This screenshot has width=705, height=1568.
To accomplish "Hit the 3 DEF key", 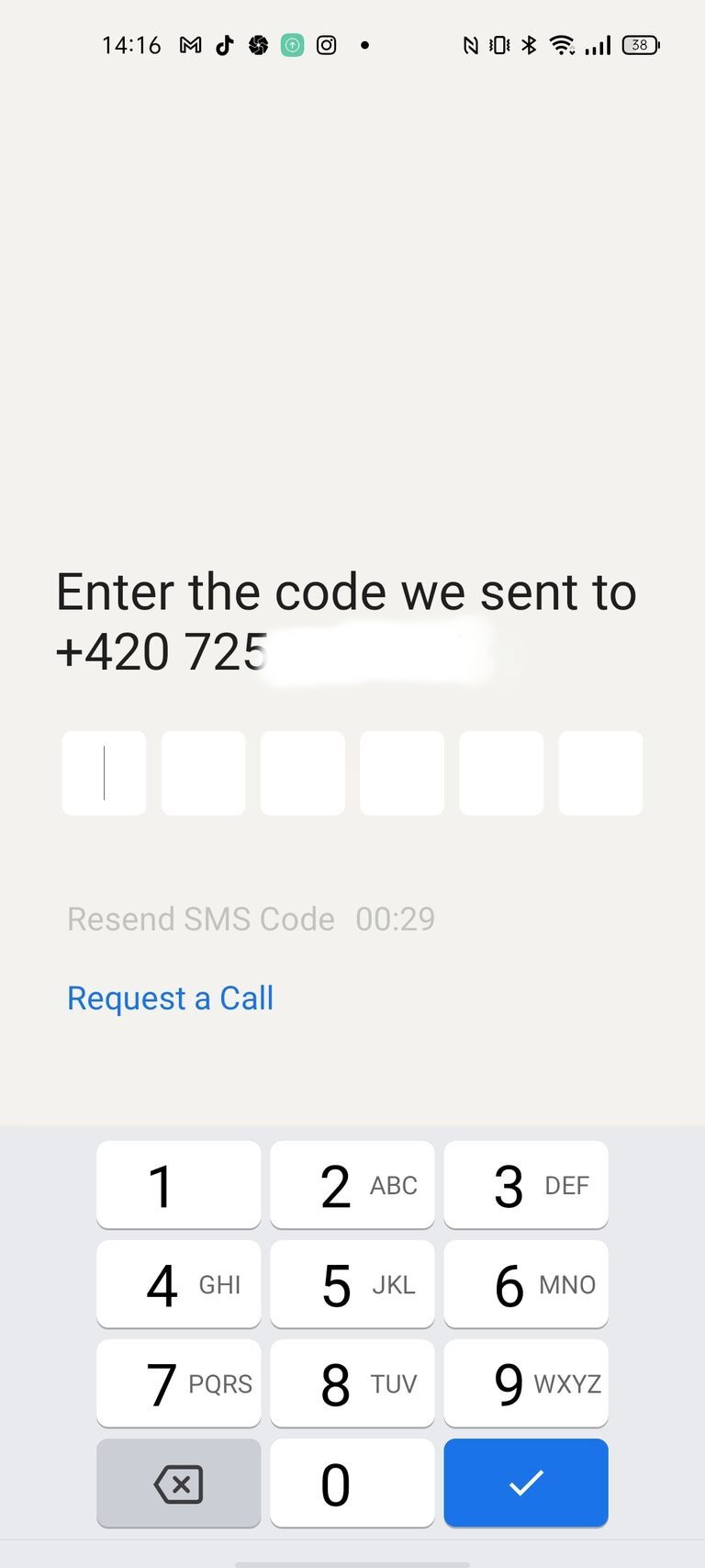I will [x=525, y=1185].
